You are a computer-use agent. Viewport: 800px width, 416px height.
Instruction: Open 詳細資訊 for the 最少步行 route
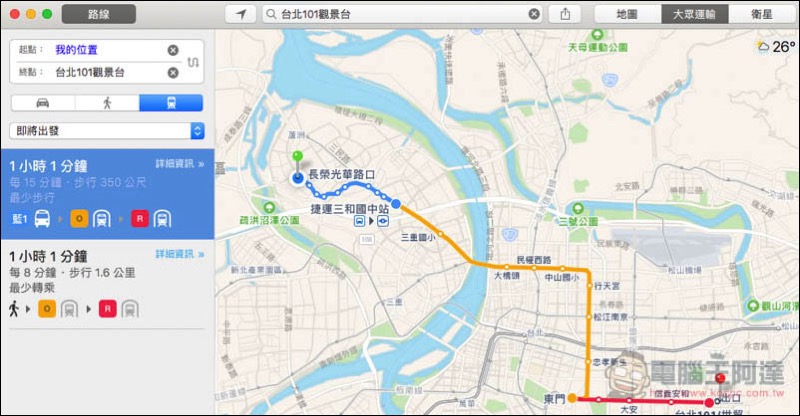(179, 164)
